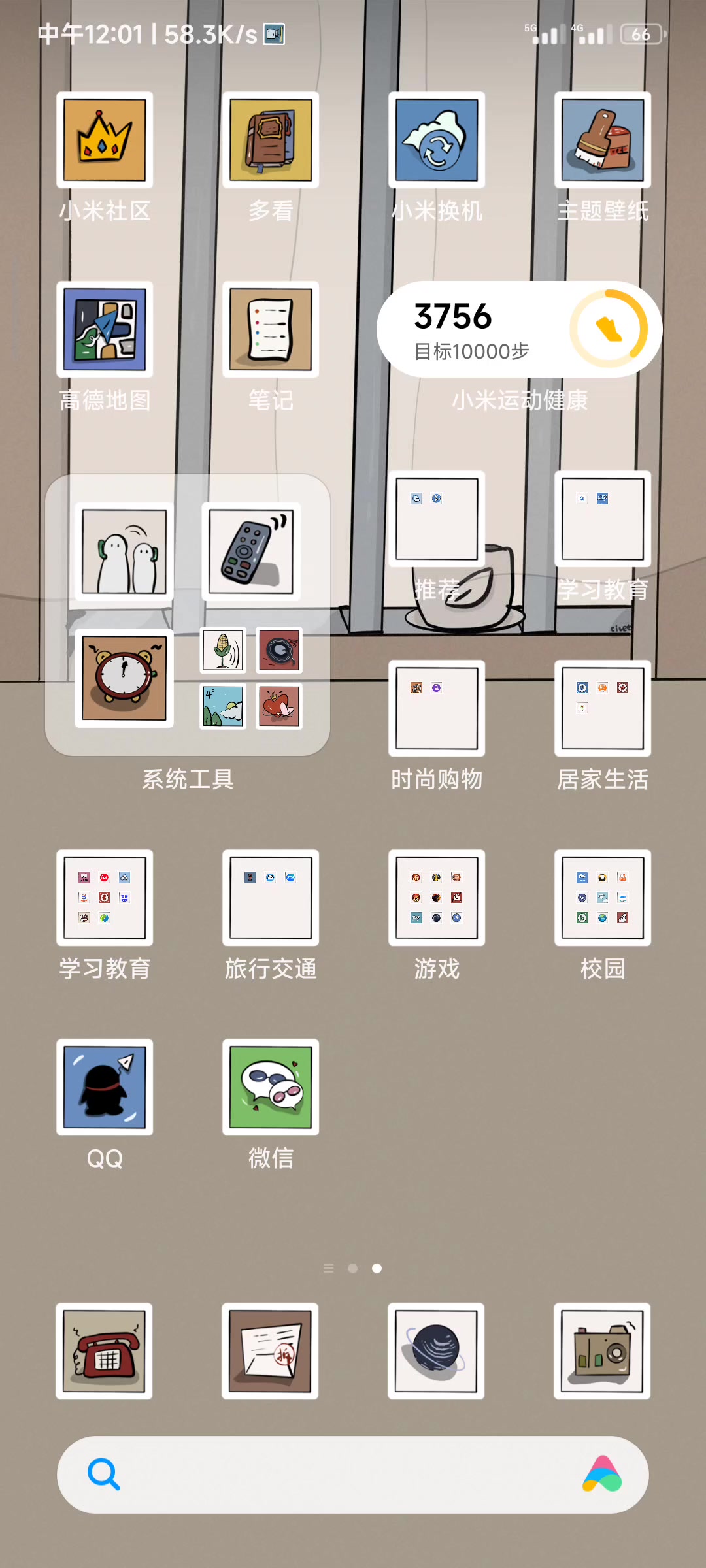Open the 校园 folder

(603, 898)
